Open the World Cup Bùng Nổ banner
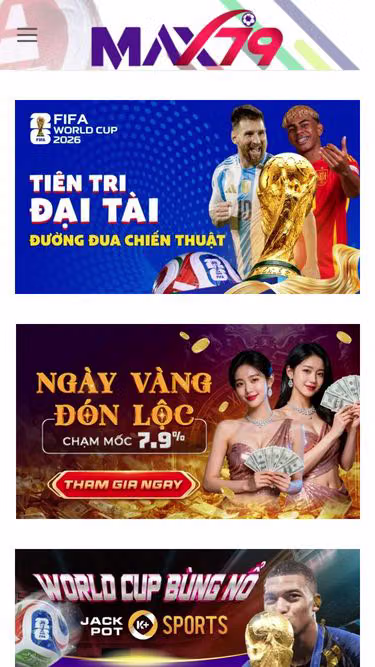 (188, 608)
